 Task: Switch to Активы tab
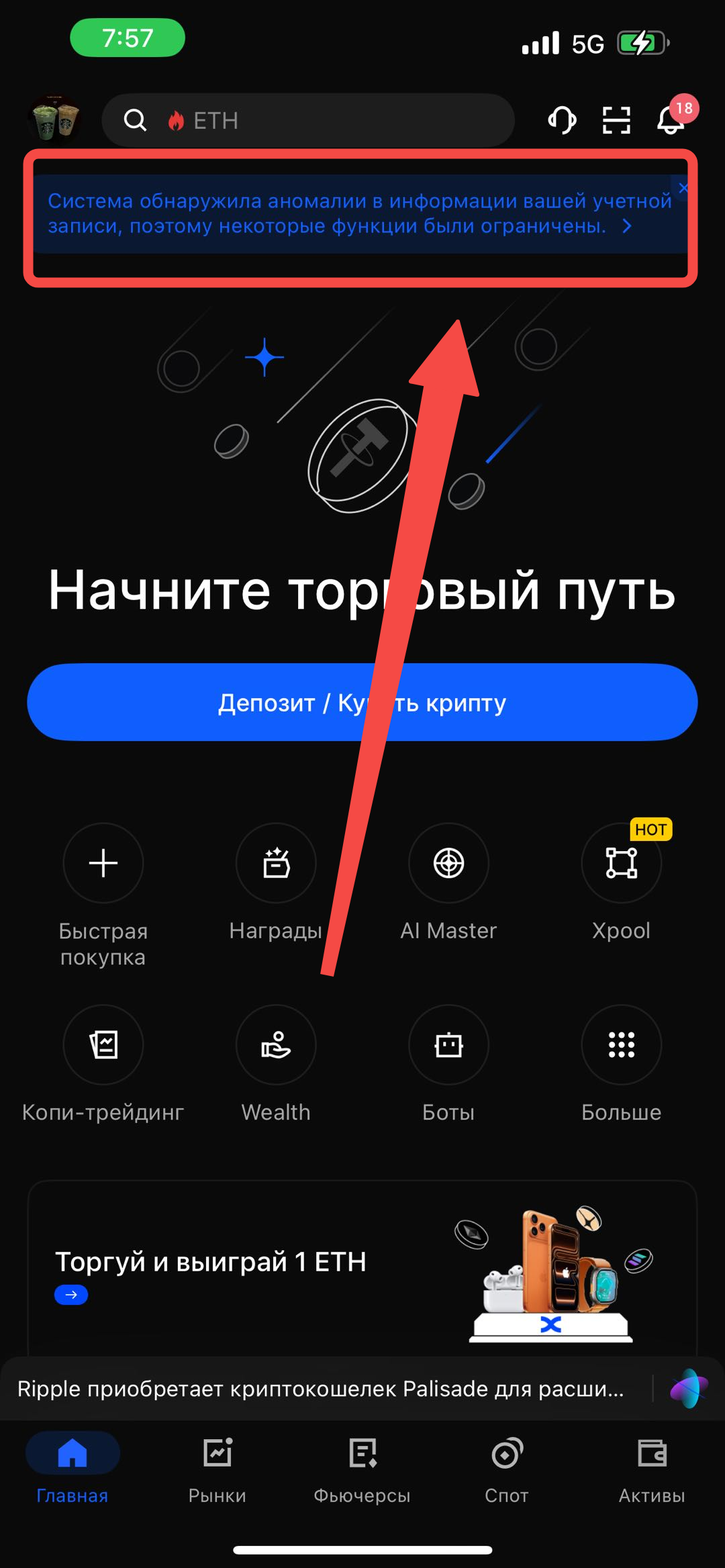click(x=651, y=1467)
